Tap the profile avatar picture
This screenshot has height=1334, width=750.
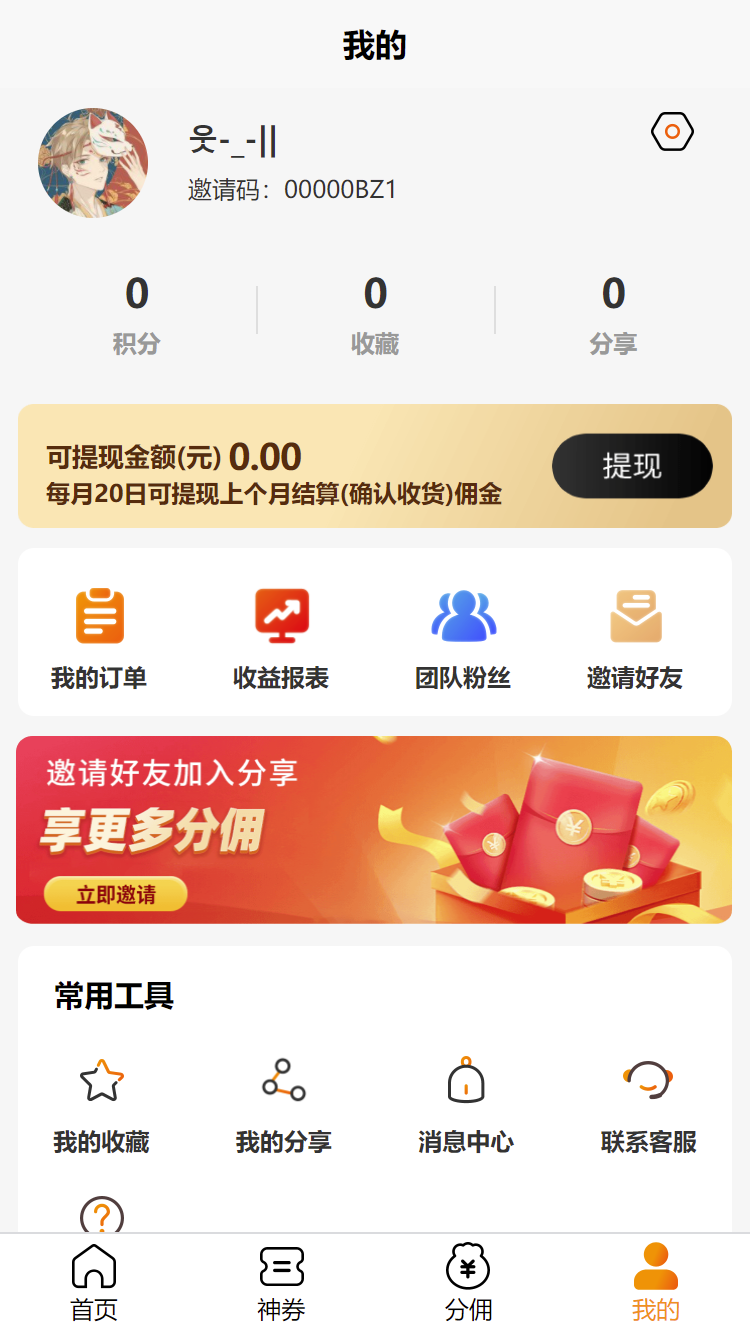pyautogui.click(x=93, y=163)
